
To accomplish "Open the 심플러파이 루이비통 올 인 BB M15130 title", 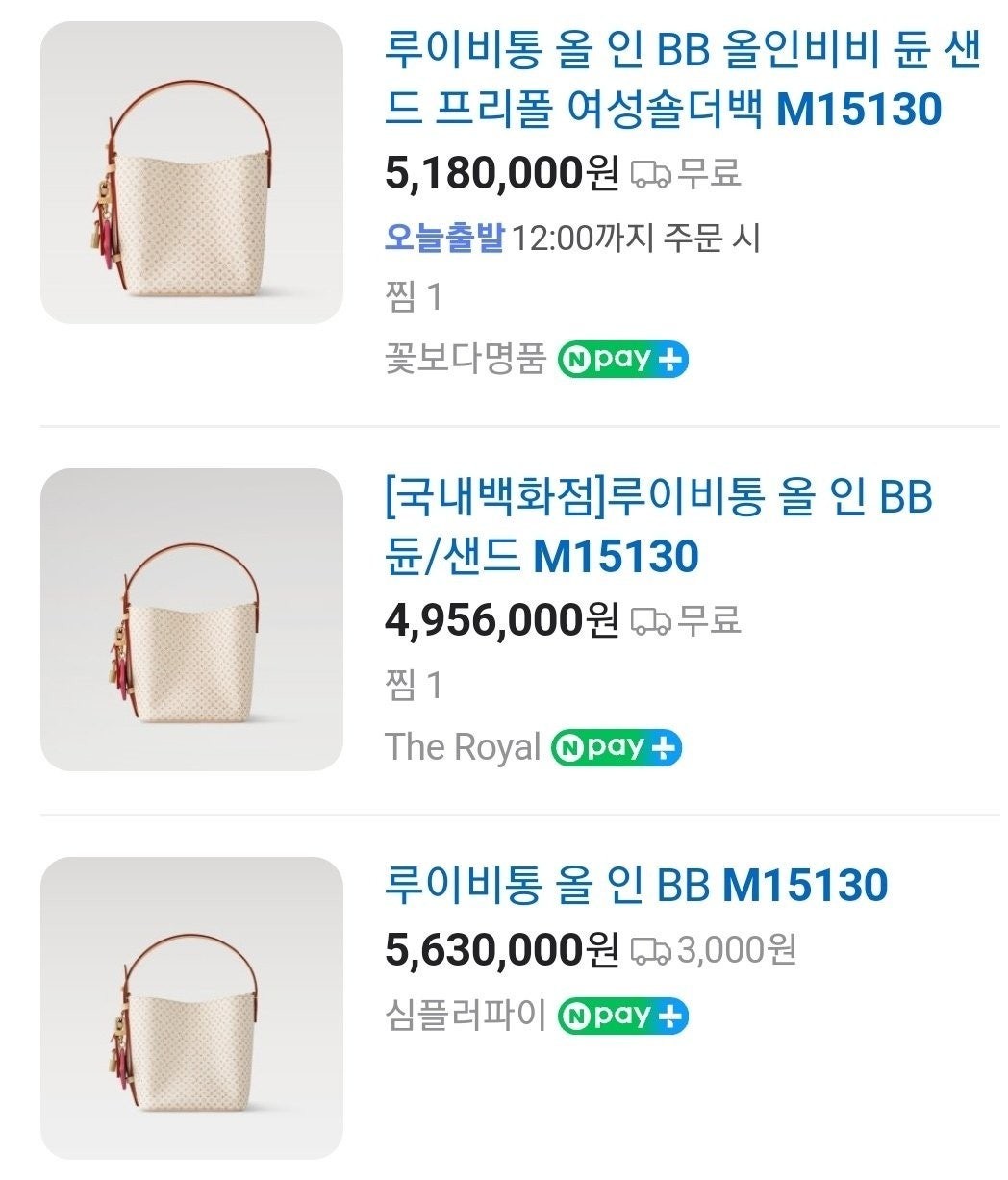I will tap(635, 885).
